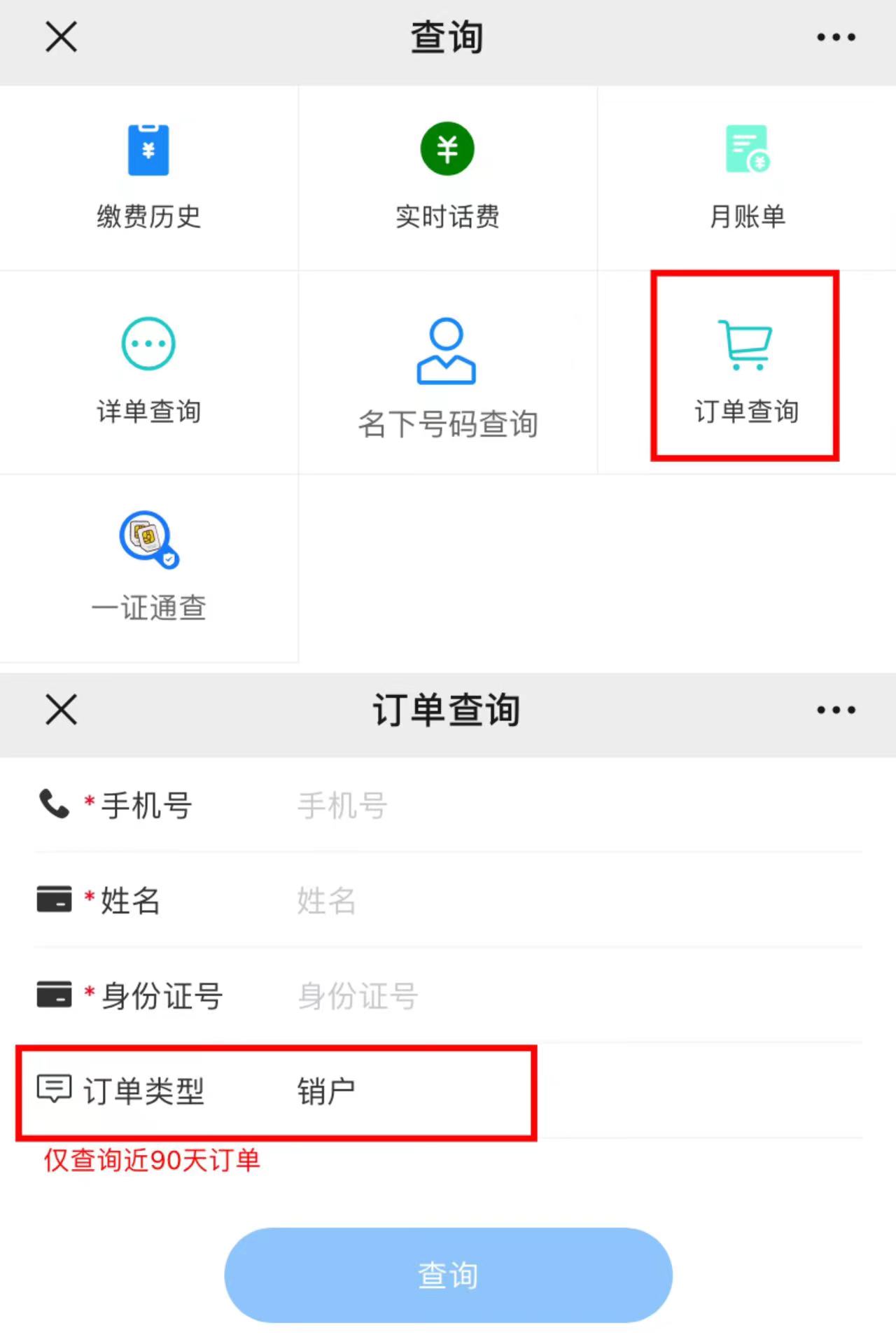Open overflow menu on the 查询 header
The width and height of the screenshot is (896, 1344).
(836, 37)
